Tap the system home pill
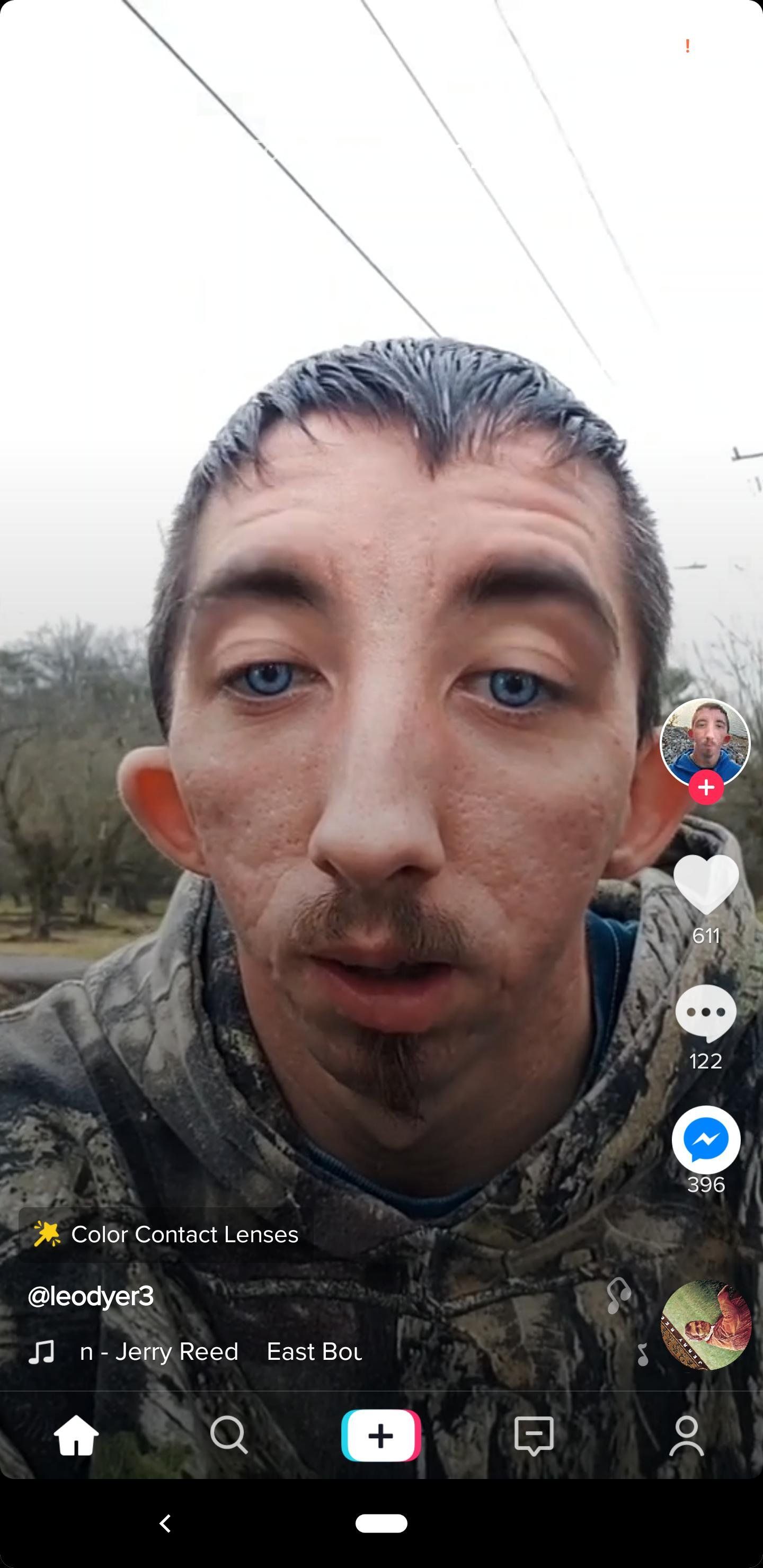 [381, 1523]
